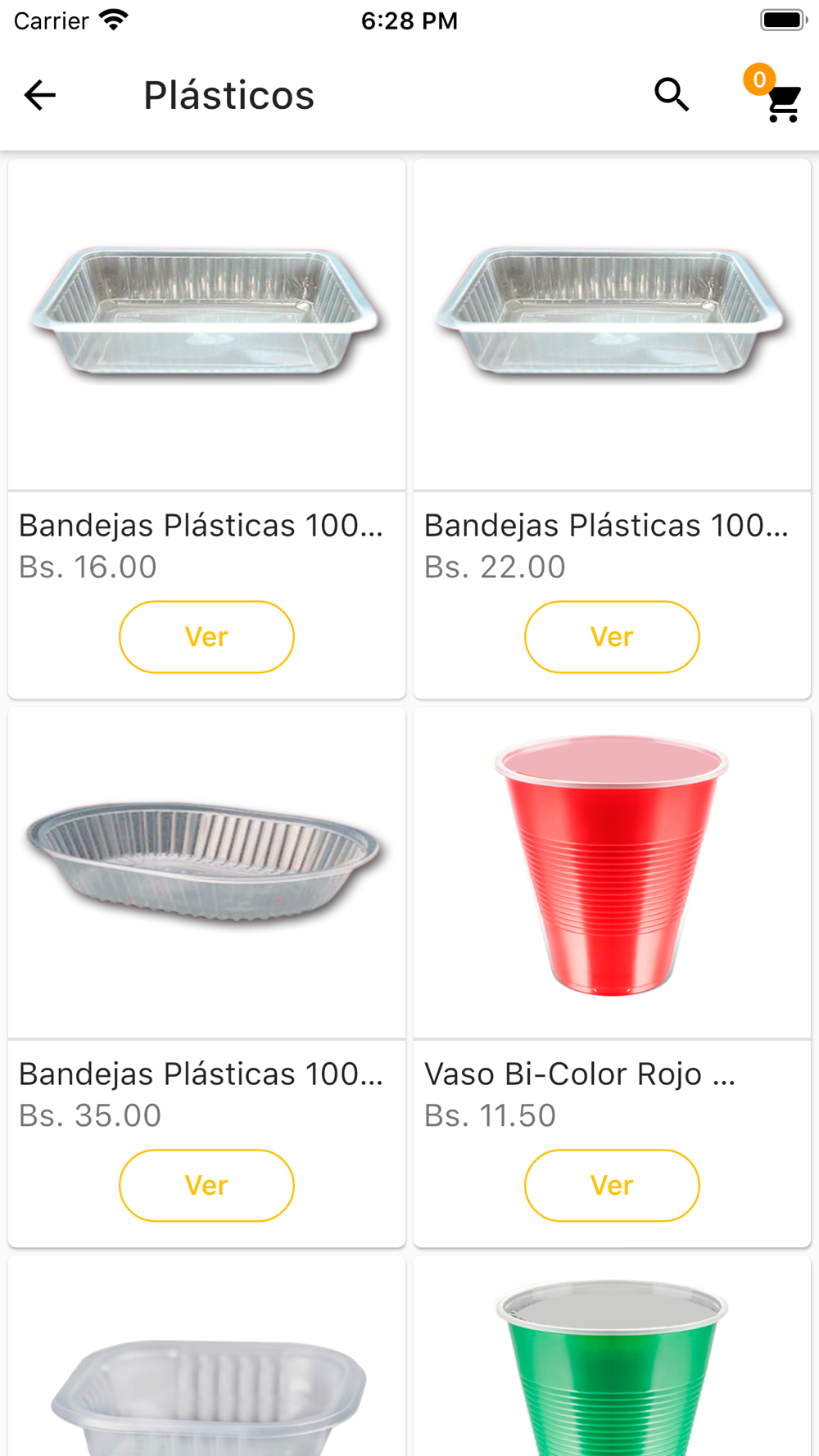Tap Ver under Bs. 35.00 trays
819x1456 pixels.
click(206, 1186)
